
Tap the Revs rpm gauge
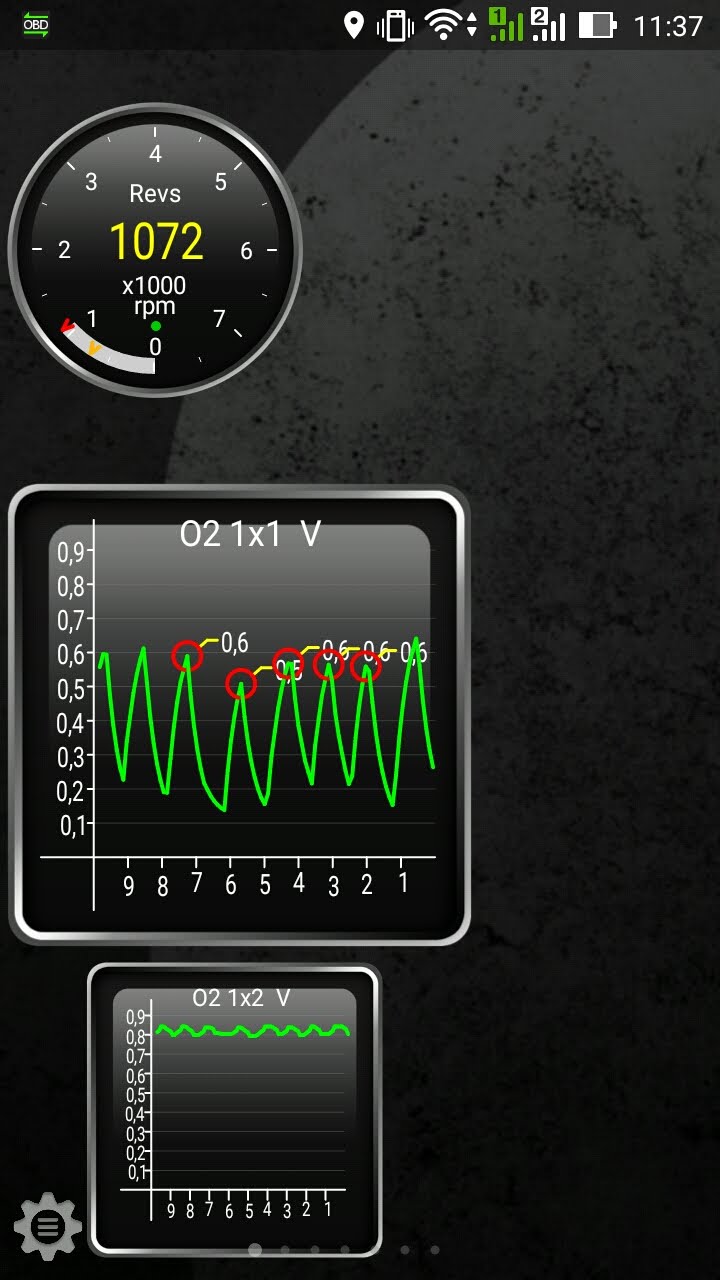point(155,250)
